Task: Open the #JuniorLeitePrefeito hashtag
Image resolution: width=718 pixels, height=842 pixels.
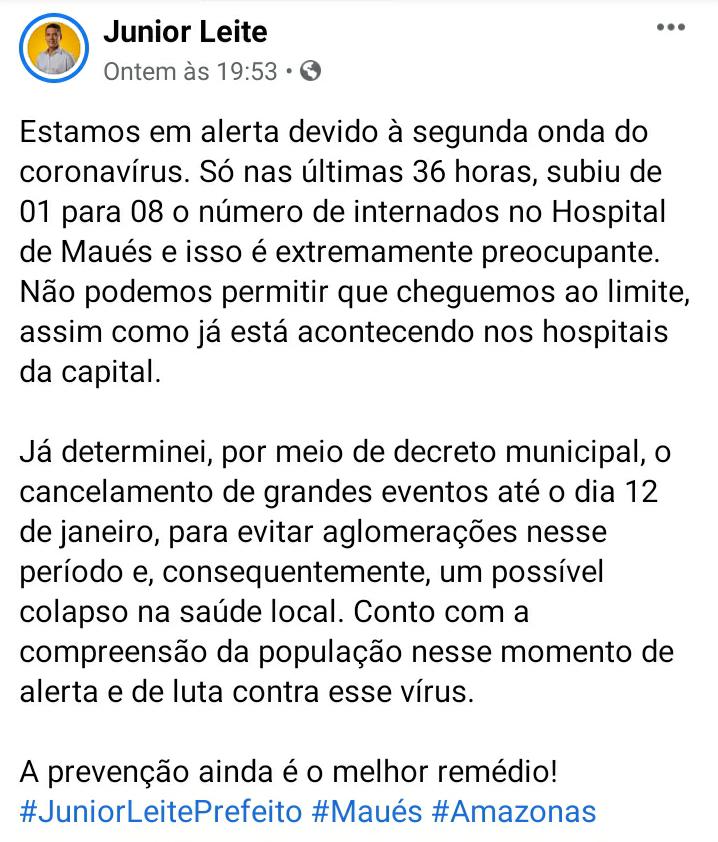Action: click(x=160, y=810)
